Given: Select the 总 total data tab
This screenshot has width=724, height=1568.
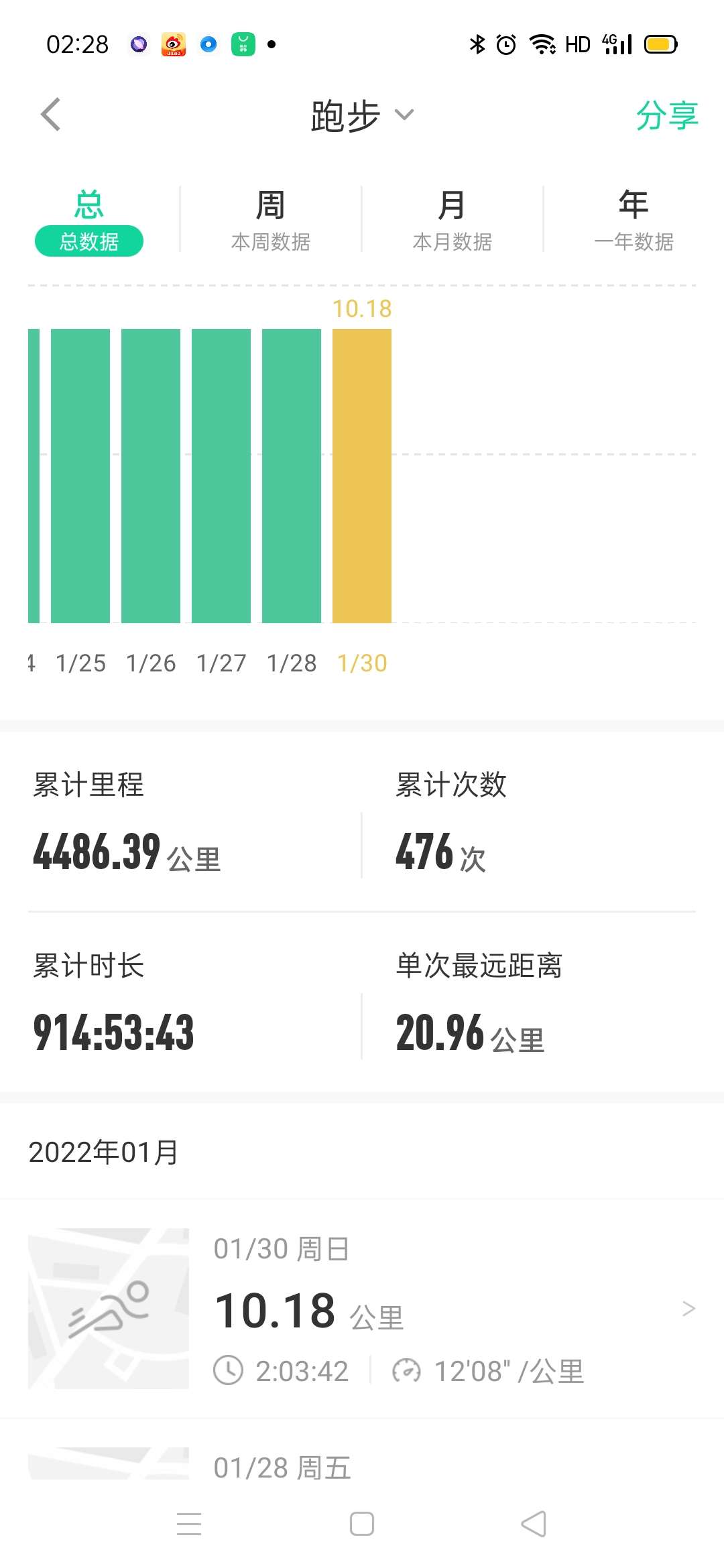Looking at the screenshot, I should (x=89, y=222).
